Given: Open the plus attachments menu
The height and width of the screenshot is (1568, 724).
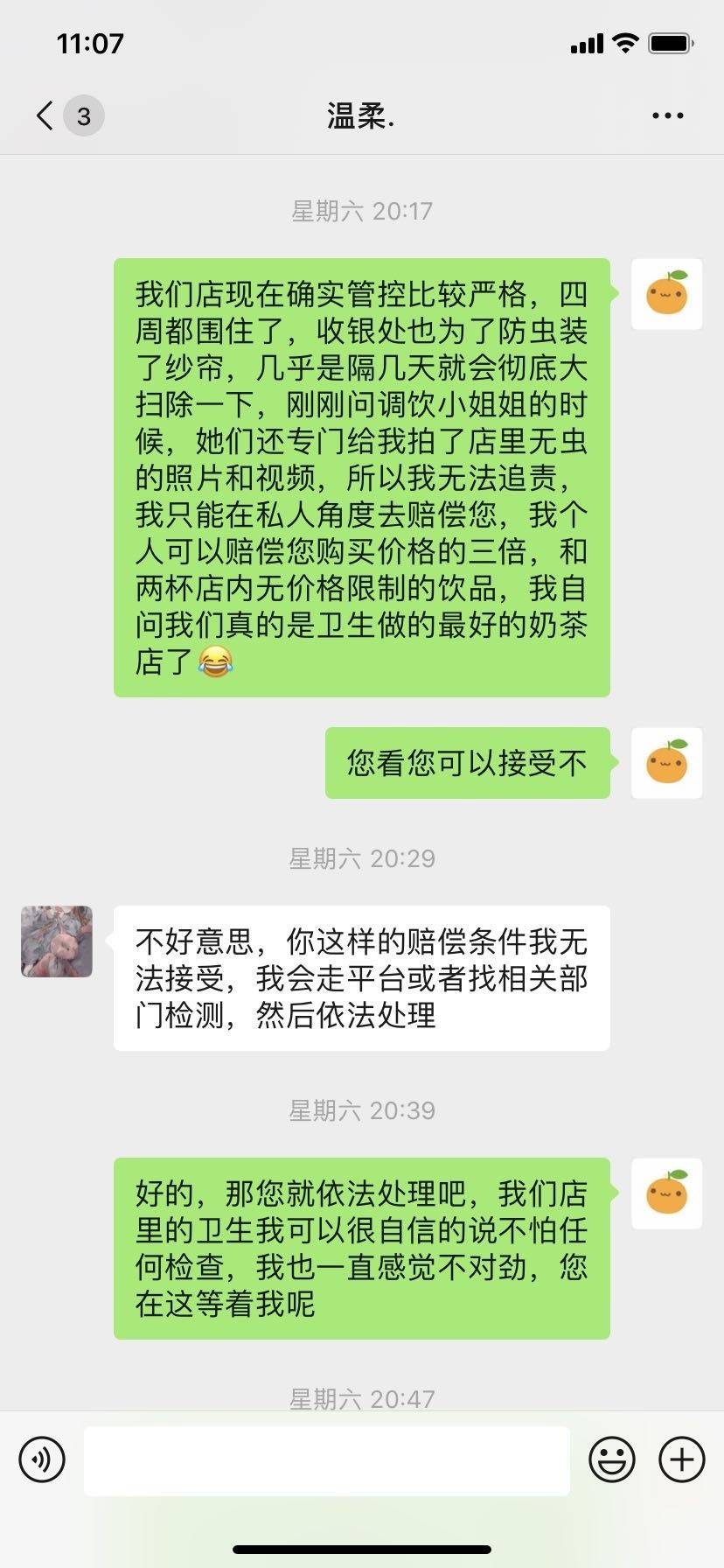Looking at the screenshot, I should pos(681,1459).
